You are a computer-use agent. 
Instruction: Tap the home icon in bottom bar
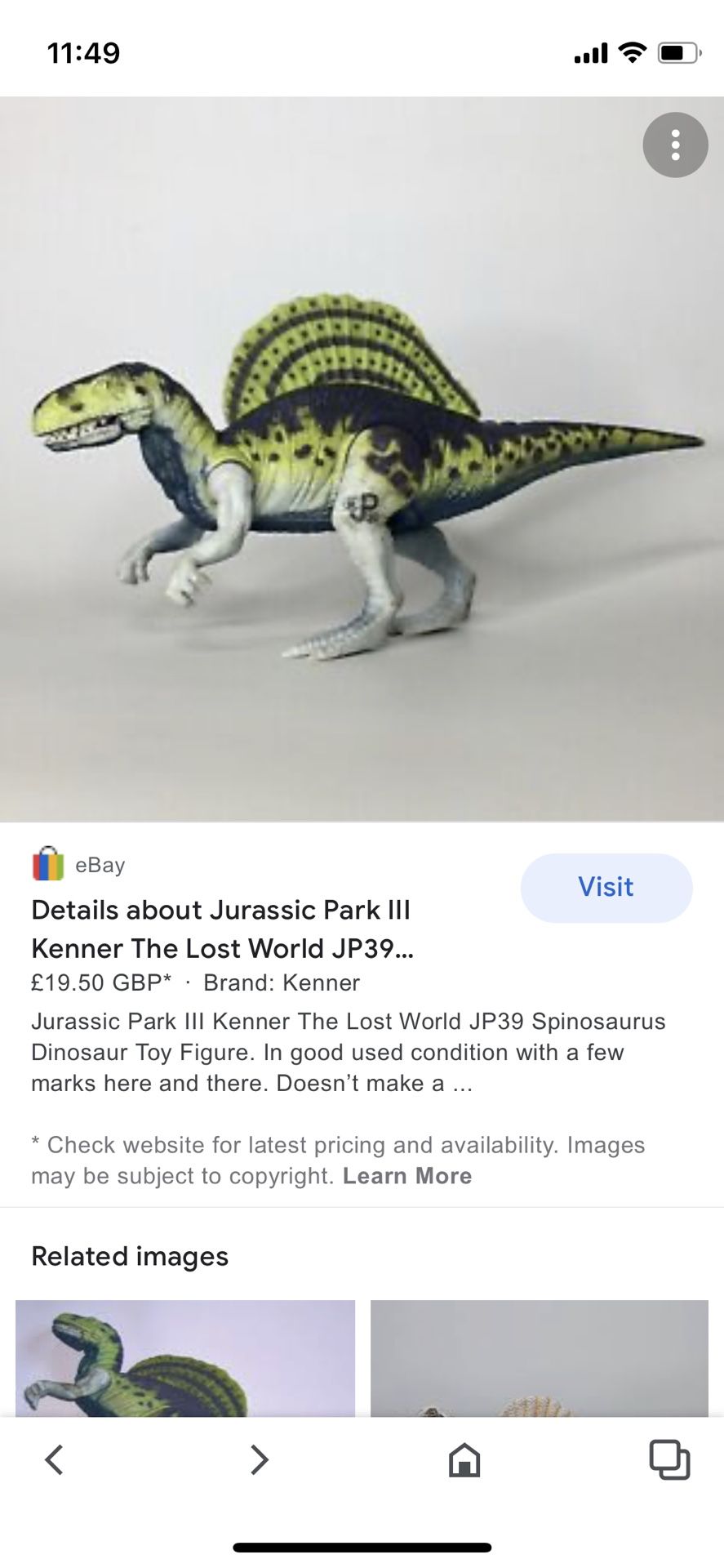point(464,1459)
